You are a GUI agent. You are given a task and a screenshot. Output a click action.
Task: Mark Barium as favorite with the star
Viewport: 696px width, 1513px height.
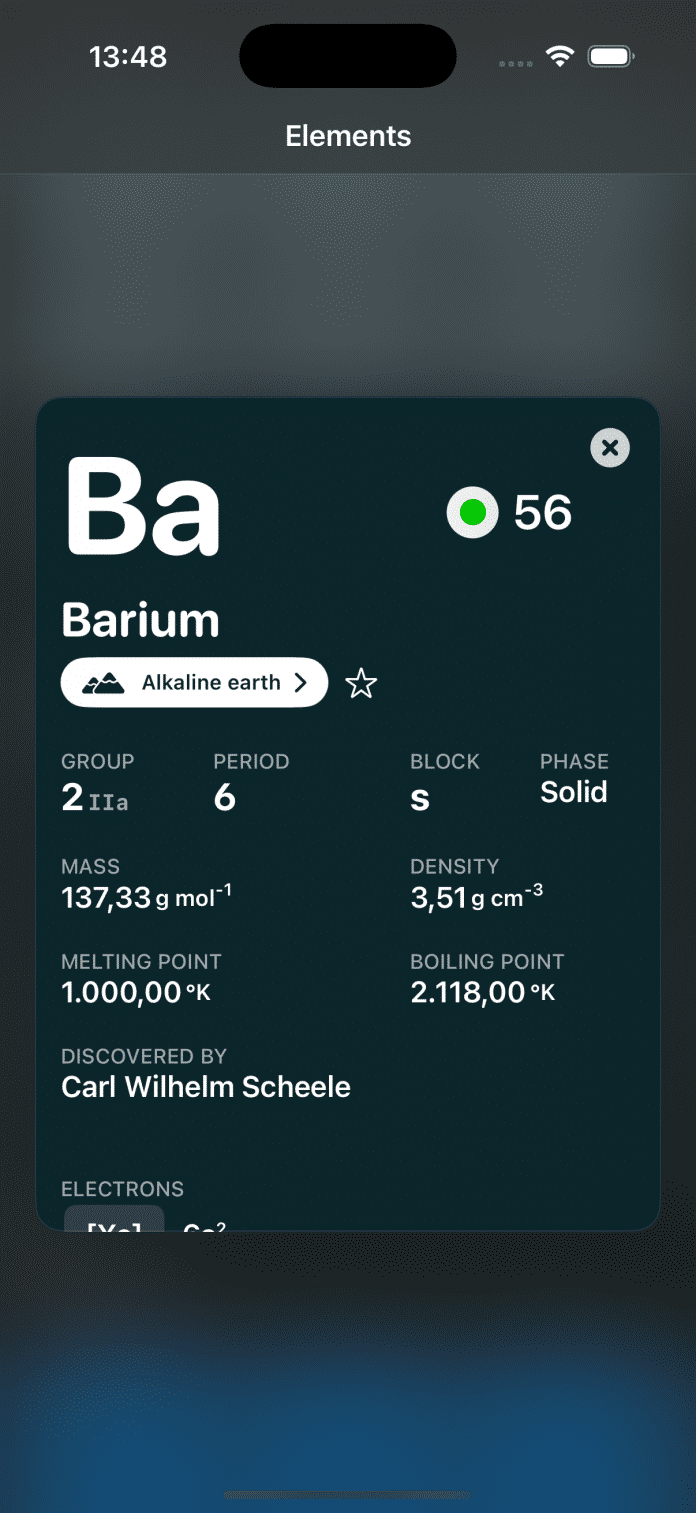point(361,684)
